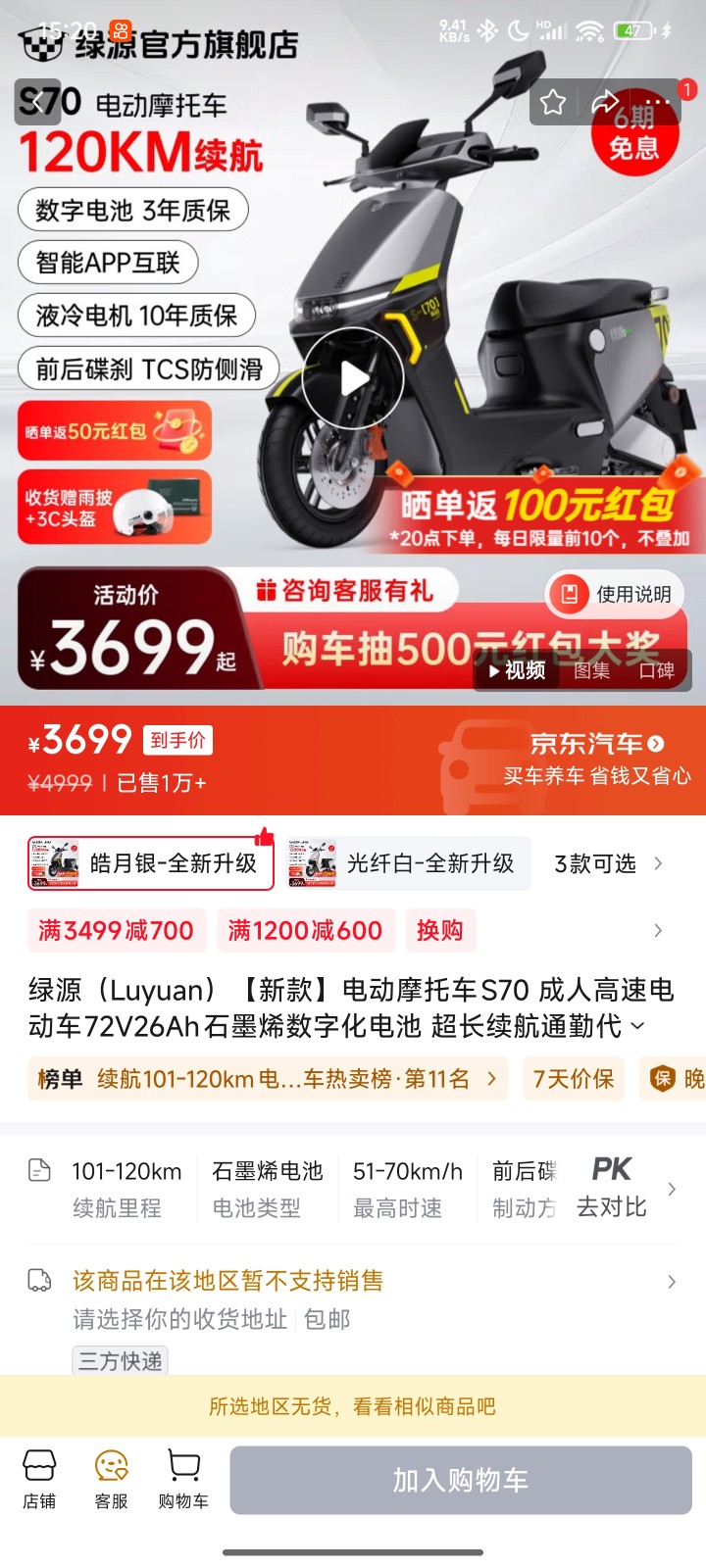Switch to the 口碑 reviews tab
Viewport: 706px width, 1568px height.
[656, 670]
